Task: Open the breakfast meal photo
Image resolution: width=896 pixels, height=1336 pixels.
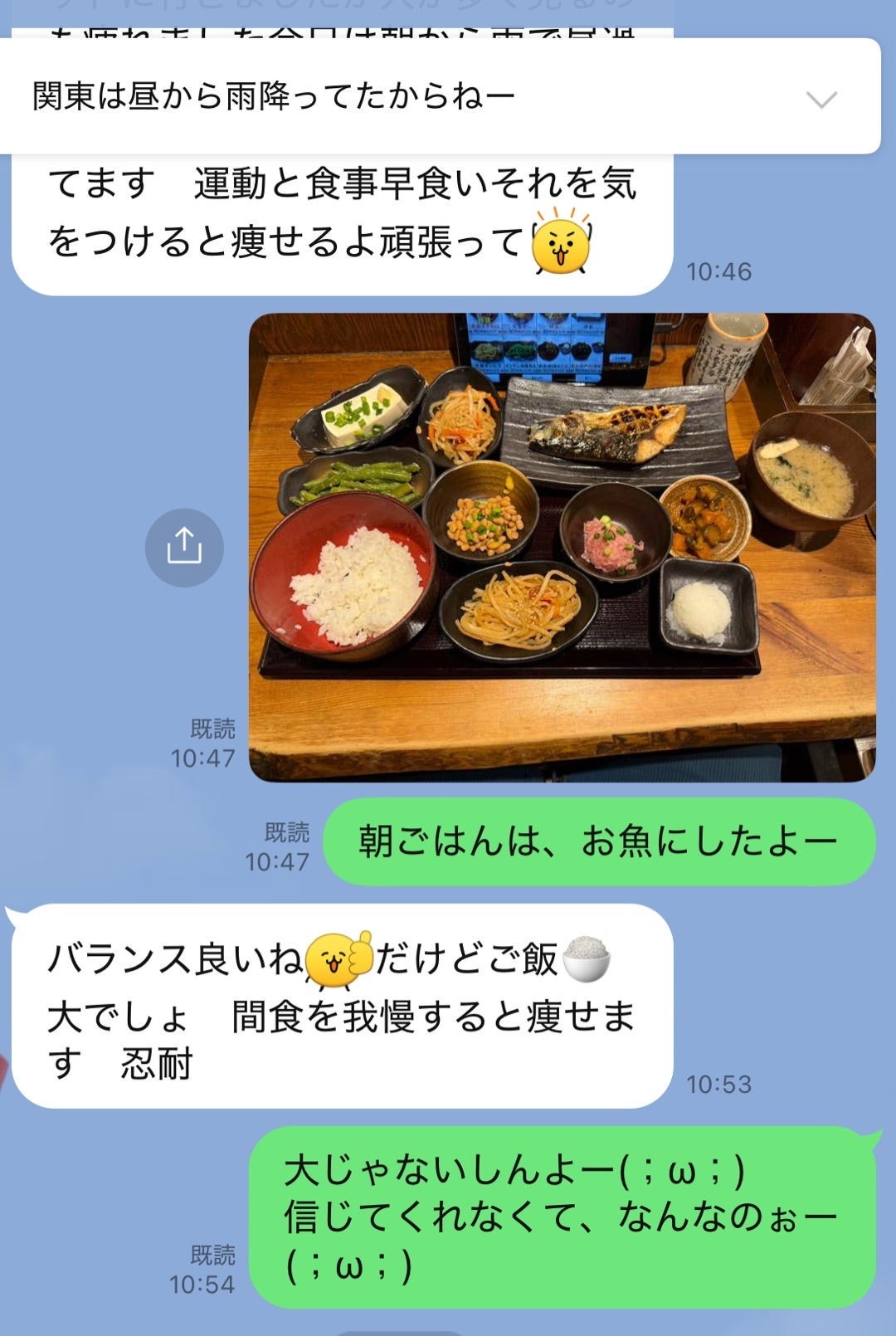Action: (x=562, y=548)
